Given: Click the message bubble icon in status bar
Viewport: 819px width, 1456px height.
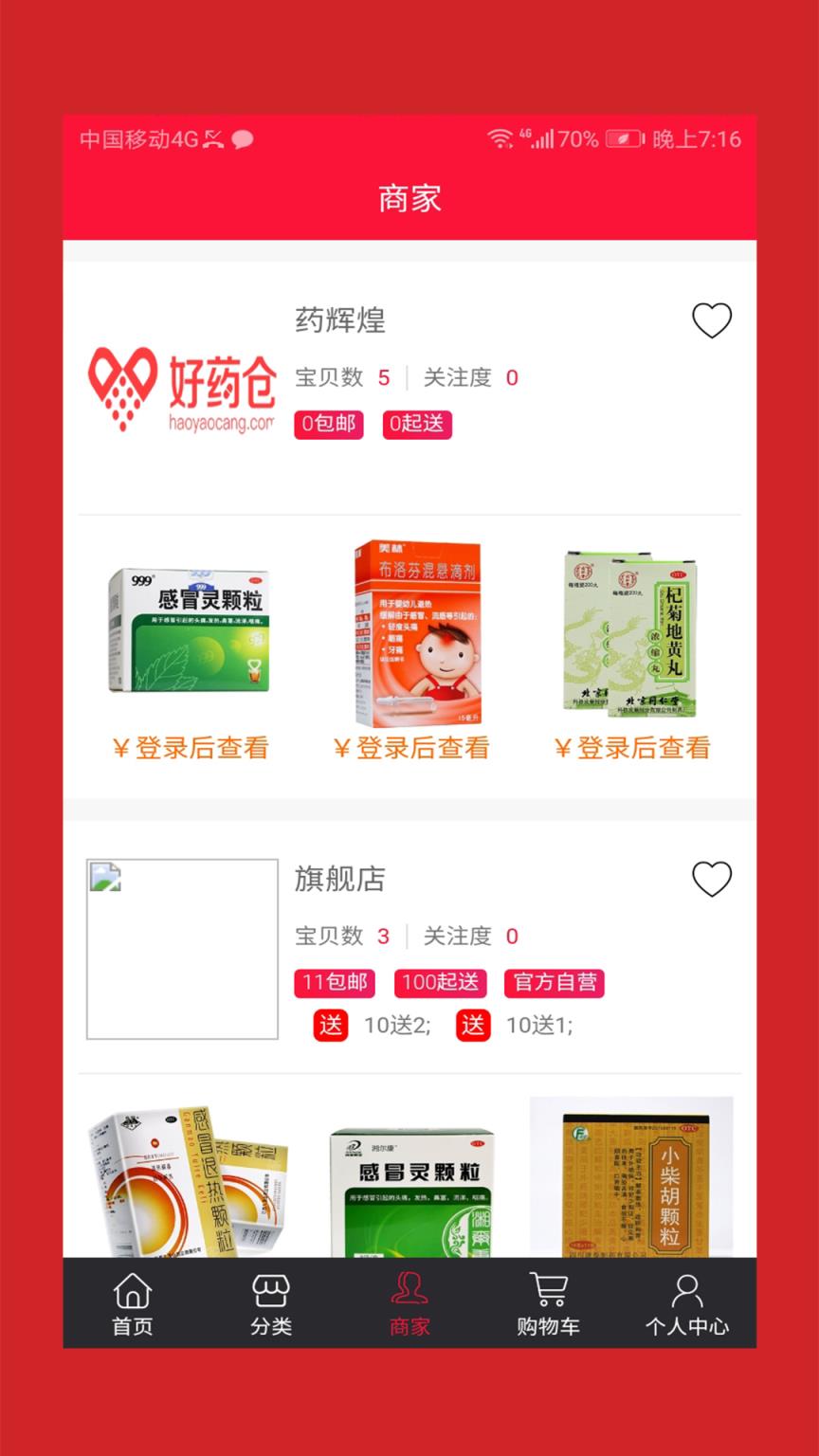Looking at the screenshot, I should 244,139.
